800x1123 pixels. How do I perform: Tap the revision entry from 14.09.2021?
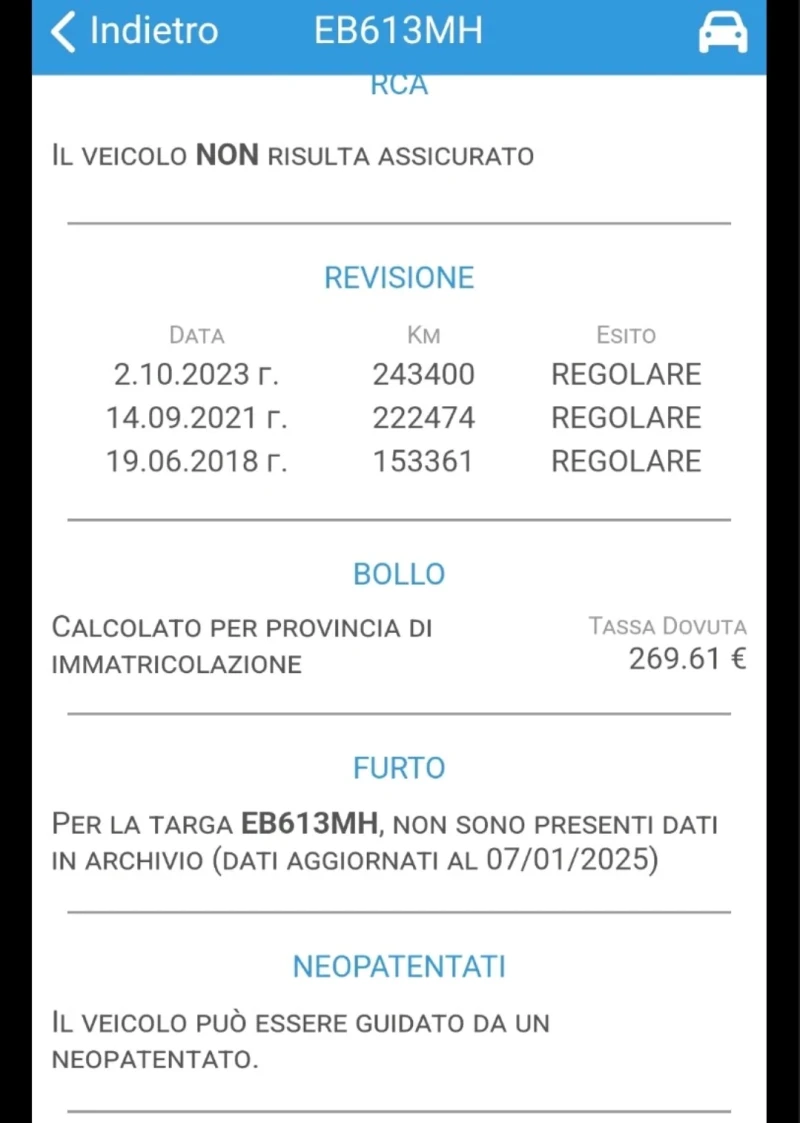pyautogui.click(x=197, y=417)
